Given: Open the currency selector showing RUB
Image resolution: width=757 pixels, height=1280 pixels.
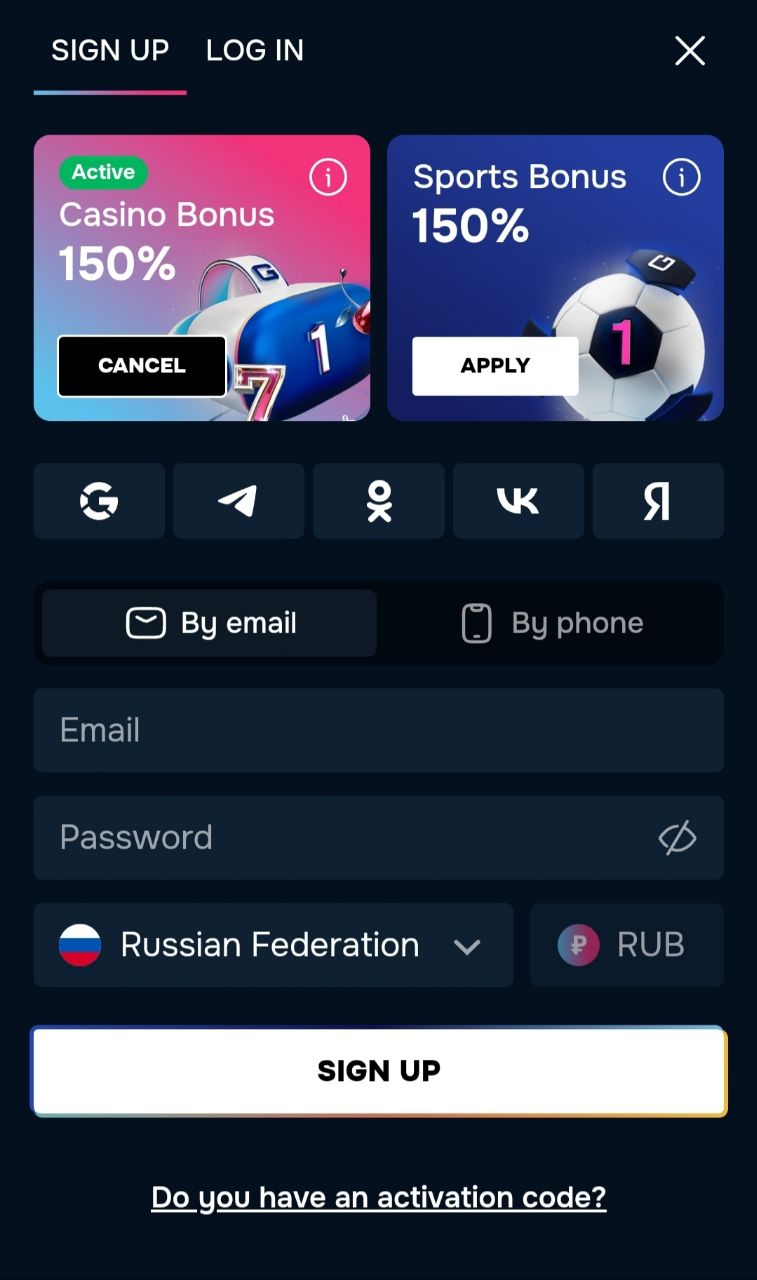Looking at the screenshot, I should coord(626,944).
